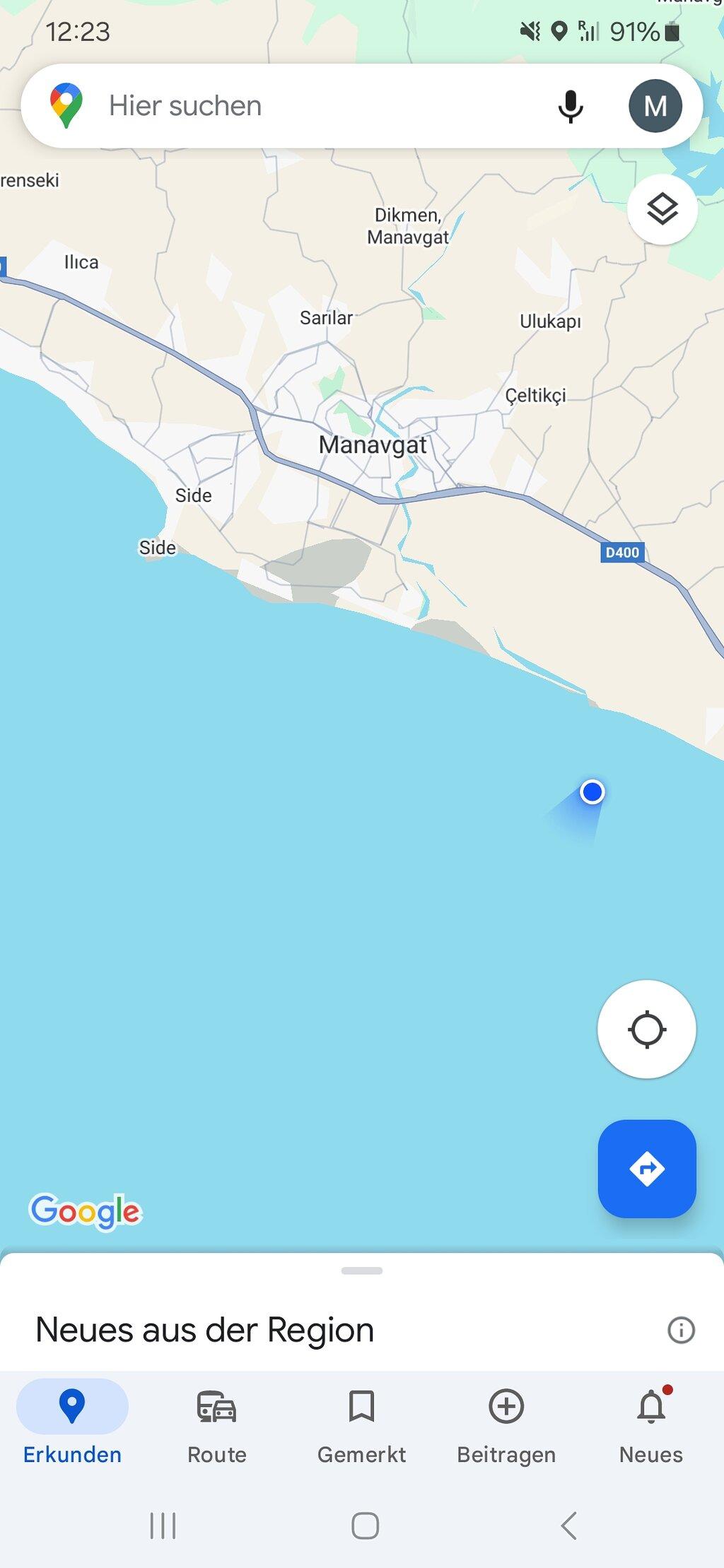
Task: Show info about Neues aus der Region
Action: pyautogui.click(x=681, y=1331)
